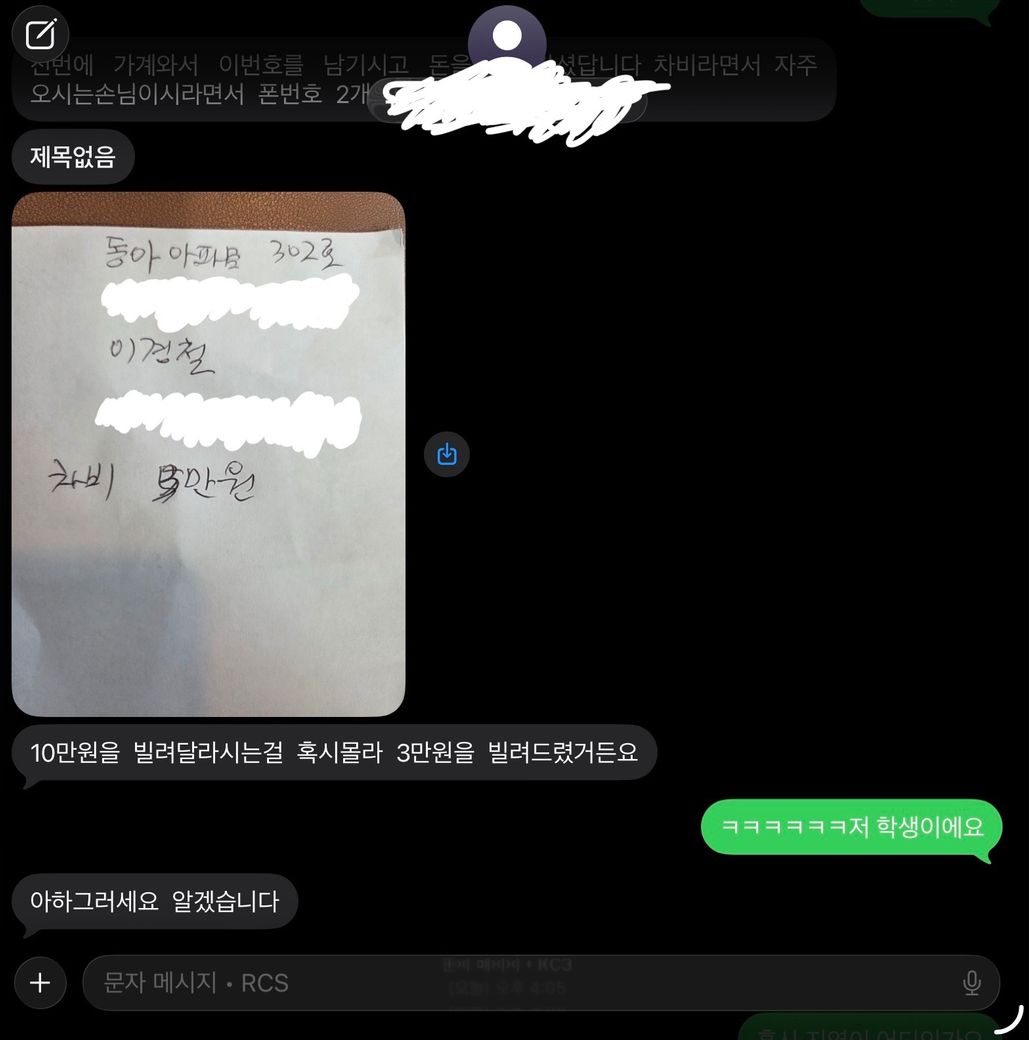Open the plus attachment menu

40,983
